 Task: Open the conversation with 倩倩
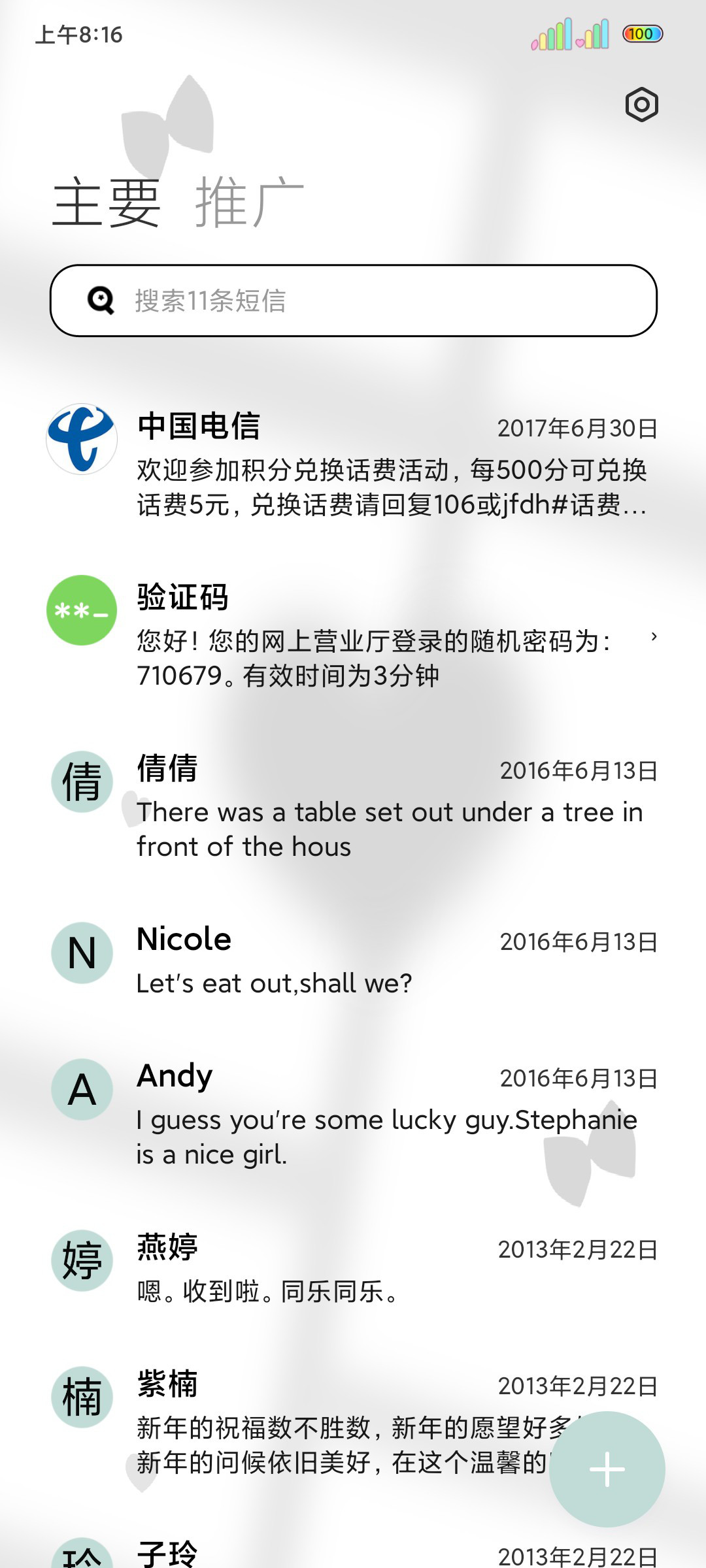[x=353, y=807]
